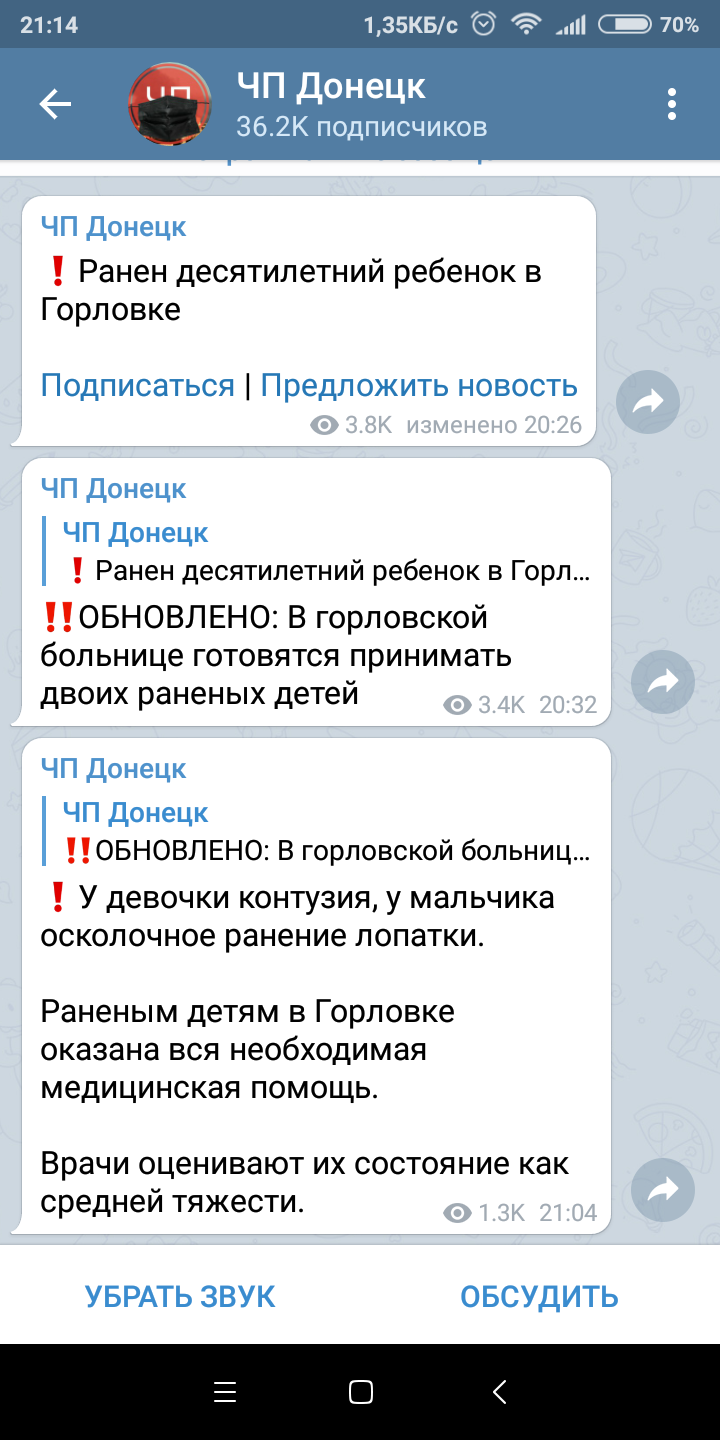Viewport: 720px width, 1440px height.
Task: Mute channel with УБРАТЬ ЗВУК
Action: pos(180,1297)
